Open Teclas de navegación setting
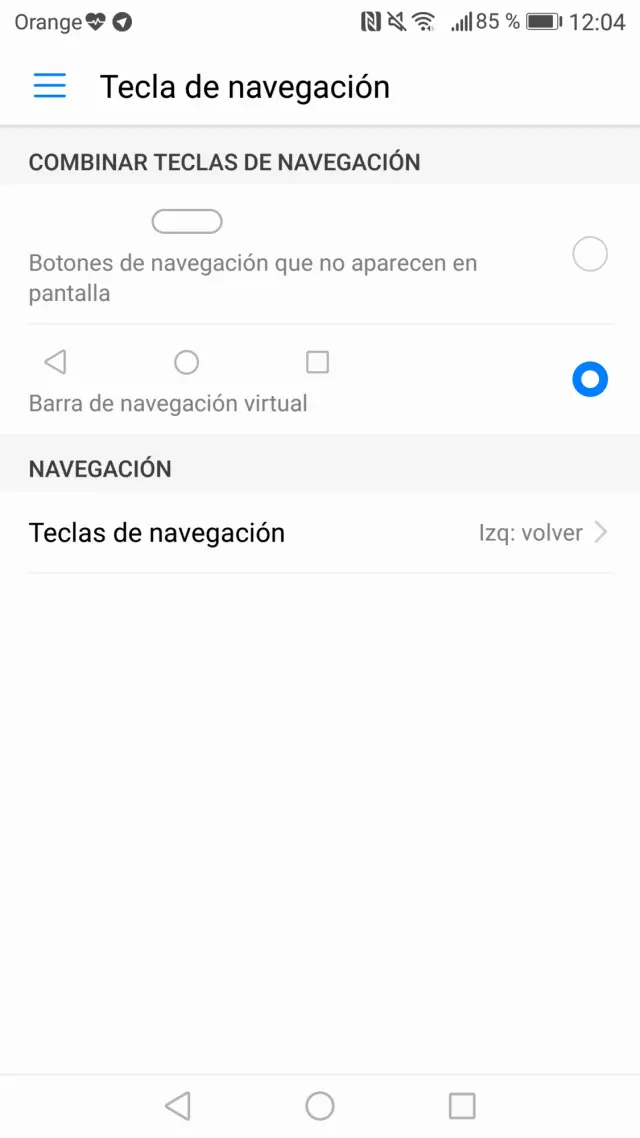 point(320,533)
